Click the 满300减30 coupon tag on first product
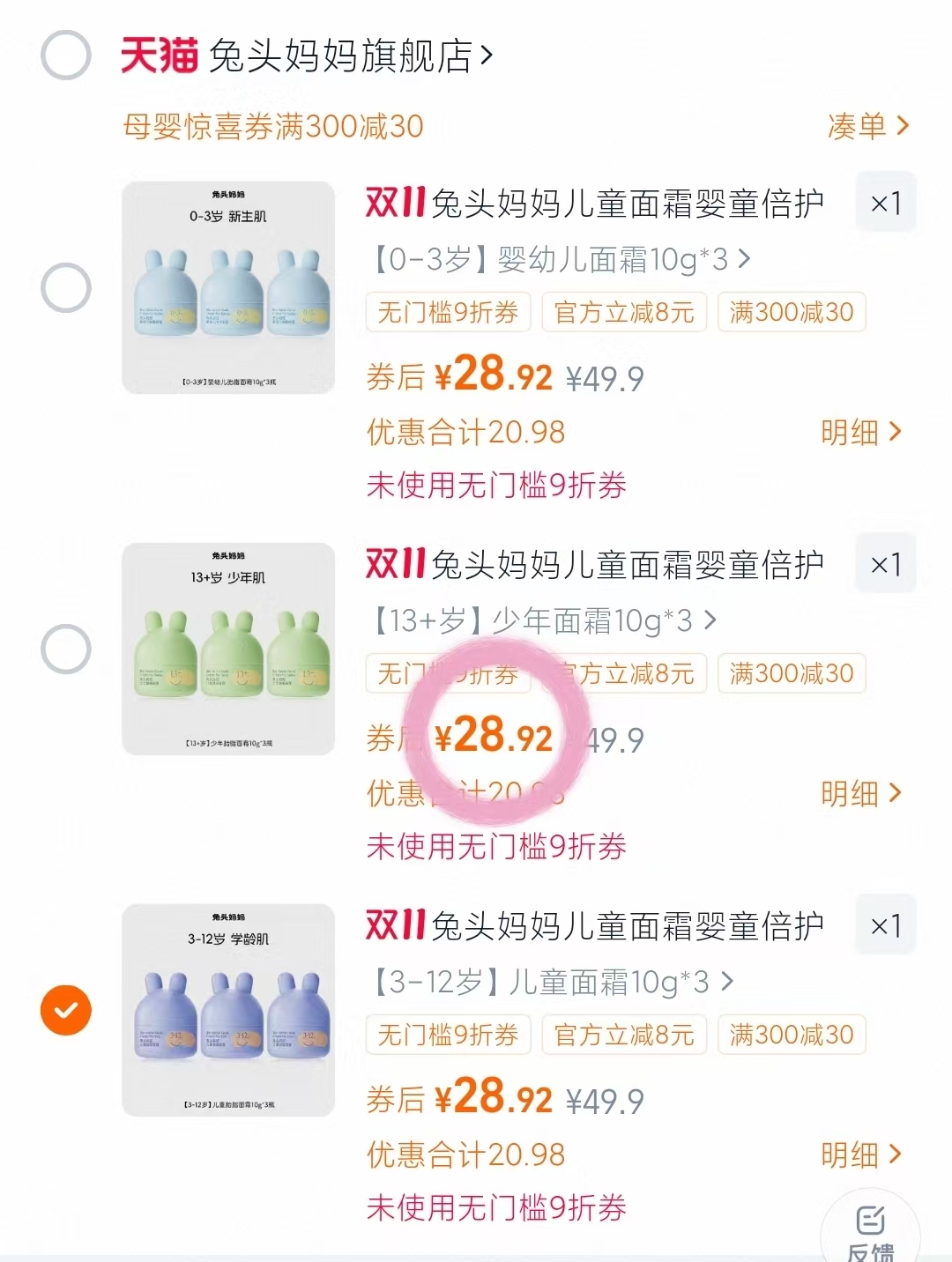Screen dimensions: 952x1262 click(791, 312)
